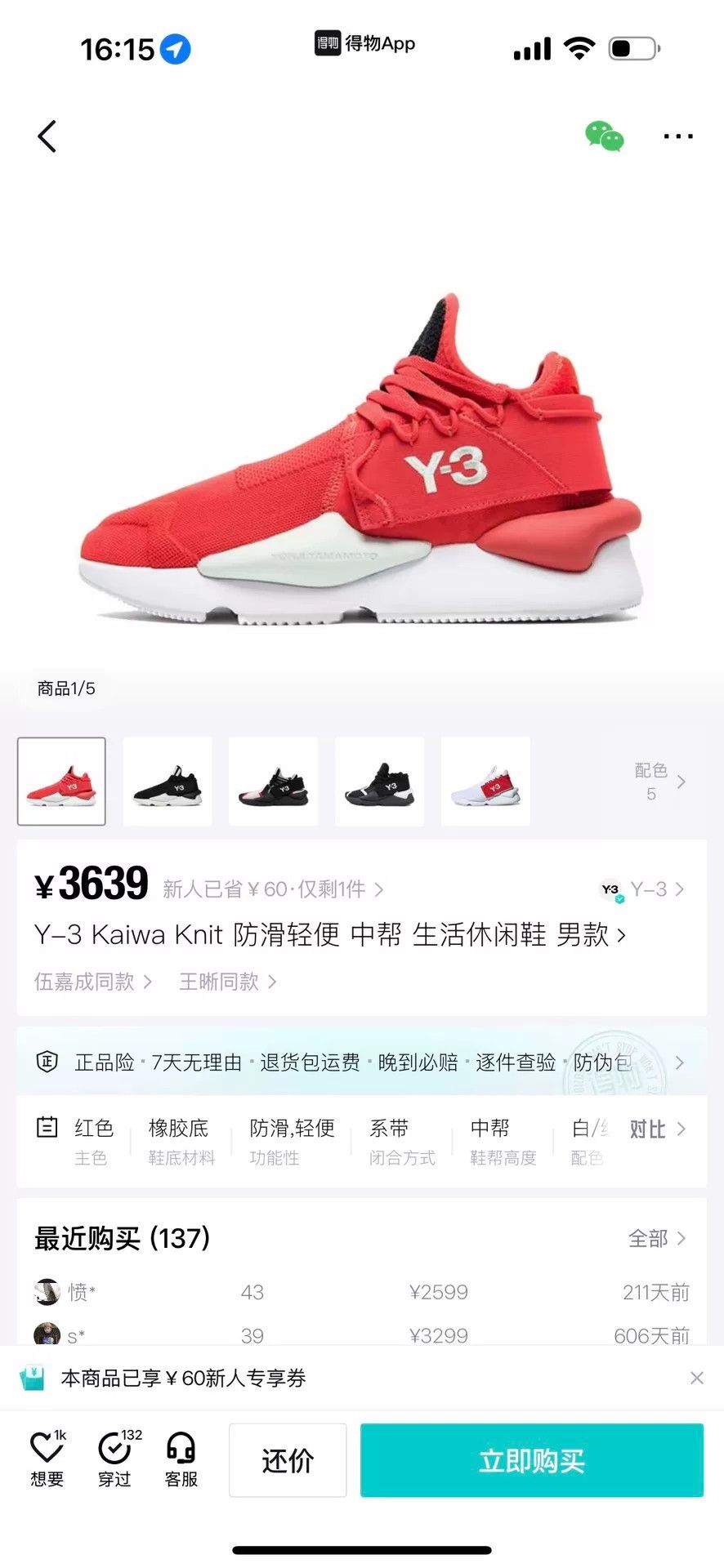
Task: View the 新人已省¥60 discount details
Action: [273, 889]
